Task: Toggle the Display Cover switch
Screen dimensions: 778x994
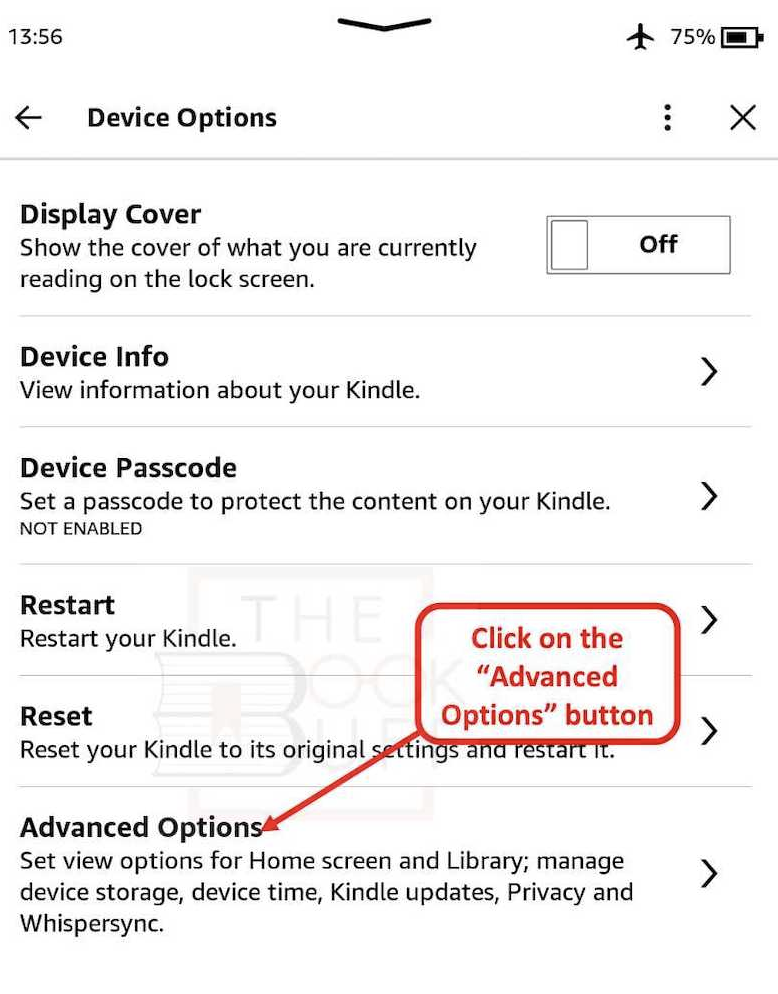Action: (638, 245)
